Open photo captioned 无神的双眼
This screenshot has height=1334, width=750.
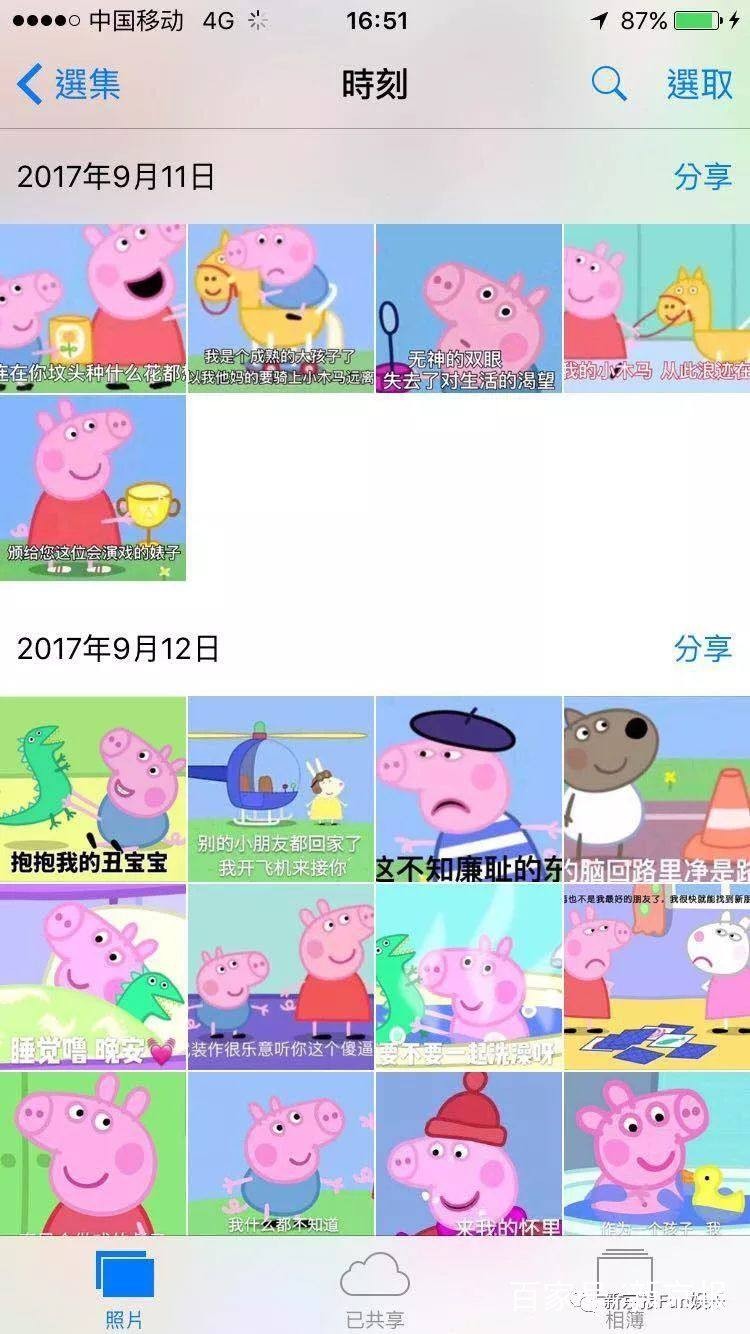coord(469,308)
